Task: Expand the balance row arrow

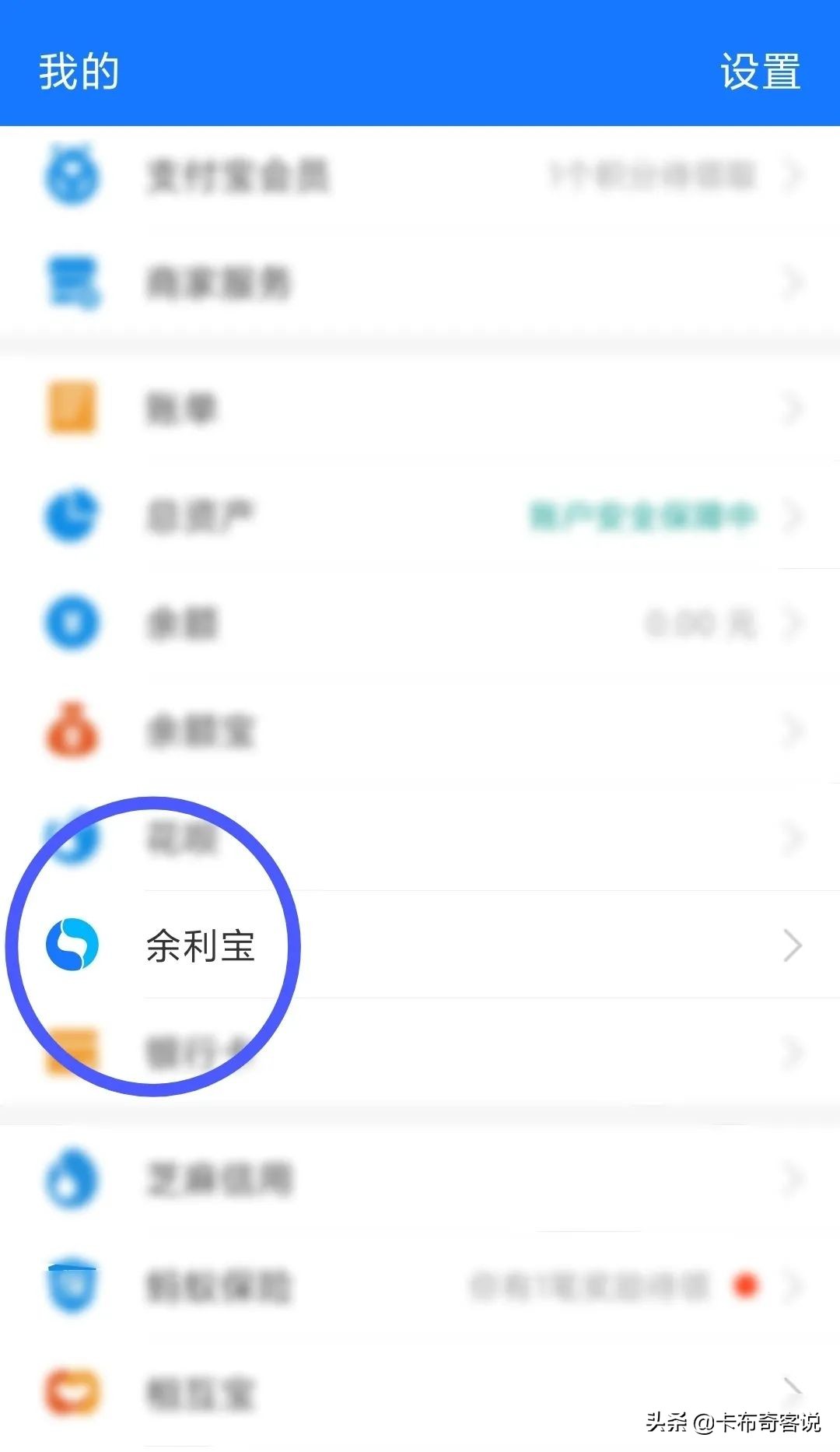Action: pyautogui.click(x=792, y=623)
